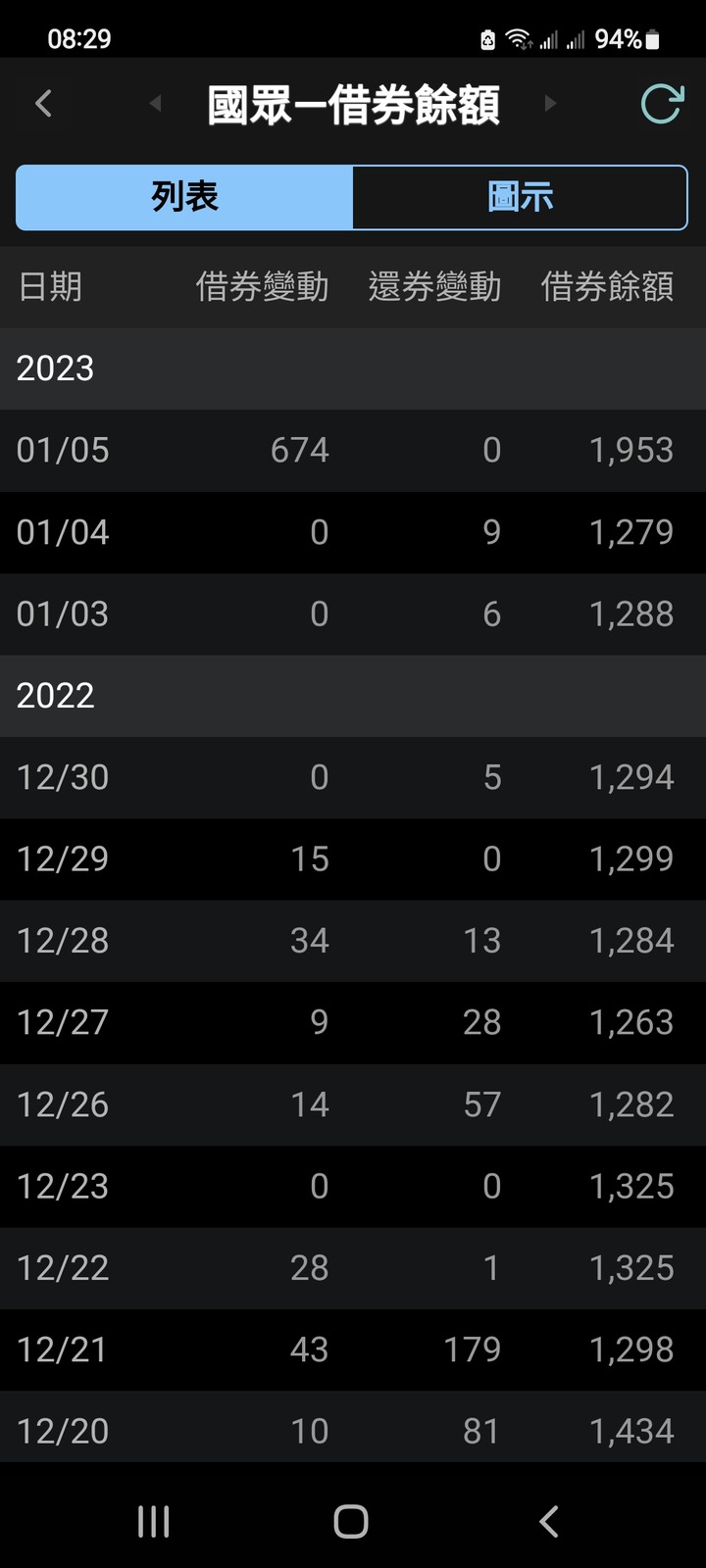Go back using the top-left arrow
Image resolution: width=706 pixels, height=1568 pixels.
(43, 104)
